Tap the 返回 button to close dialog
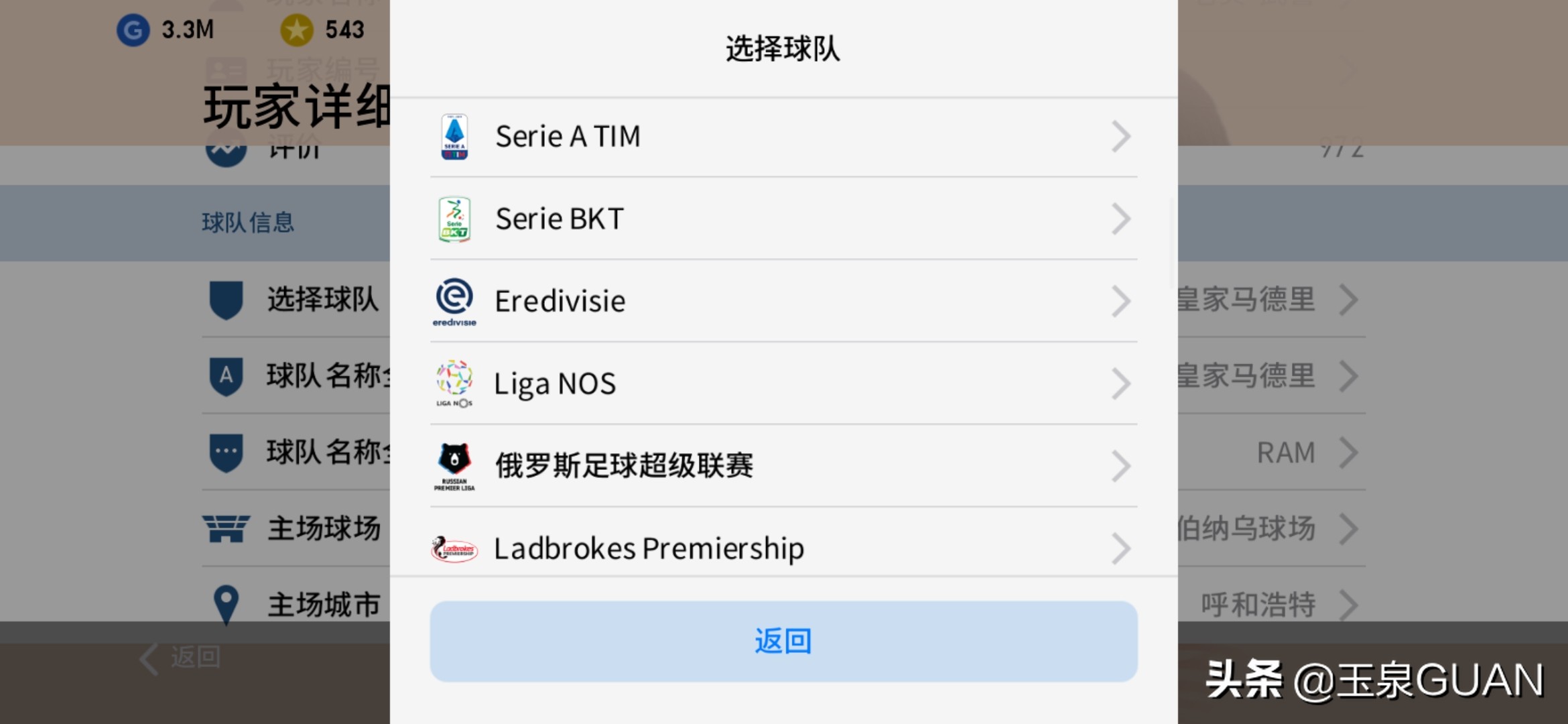The height and width of the screenshot is (724, 1568). coord(783,642)
